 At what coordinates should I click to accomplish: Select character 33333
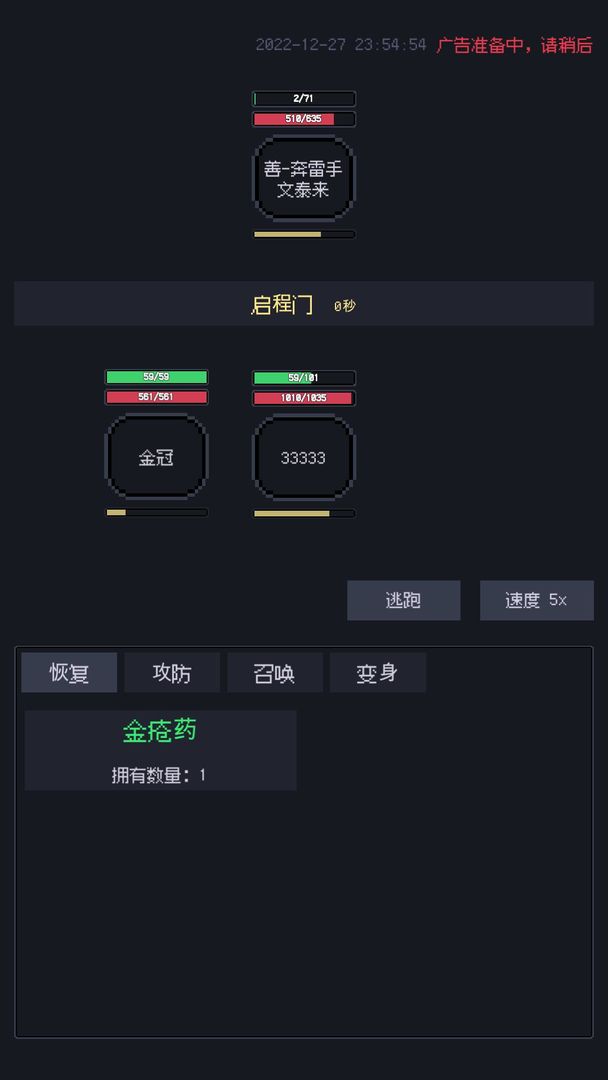tap(303, 458)
